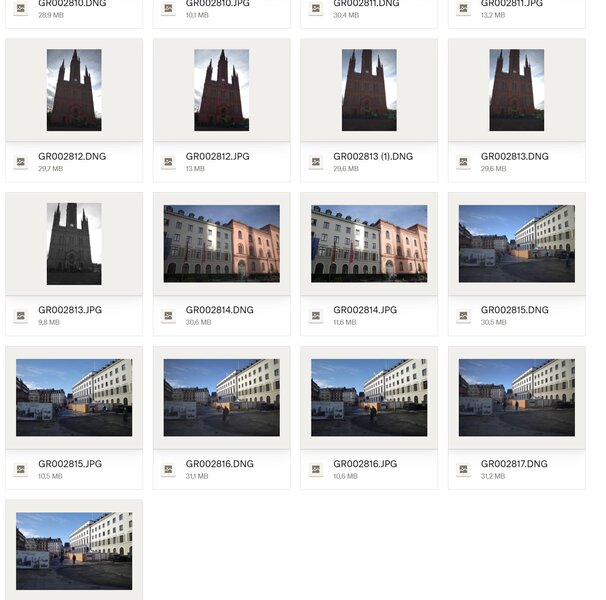
Task: Open file GR002815.DNG
Action: tap(516, 244)
